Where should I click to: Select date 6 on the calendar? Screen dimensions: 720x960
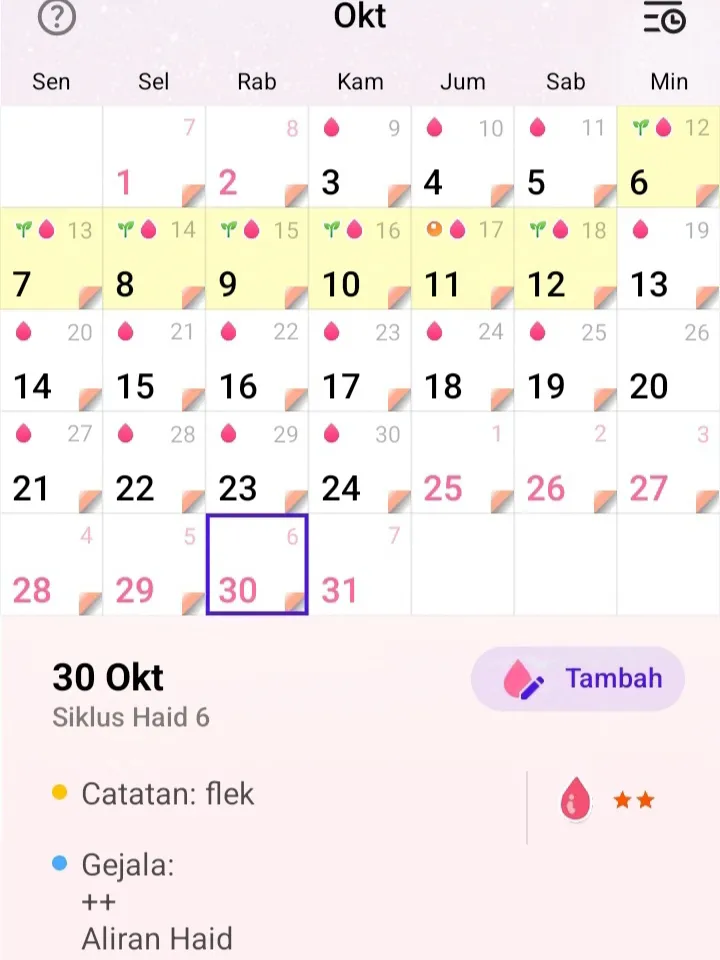click(x=668, y=157)
